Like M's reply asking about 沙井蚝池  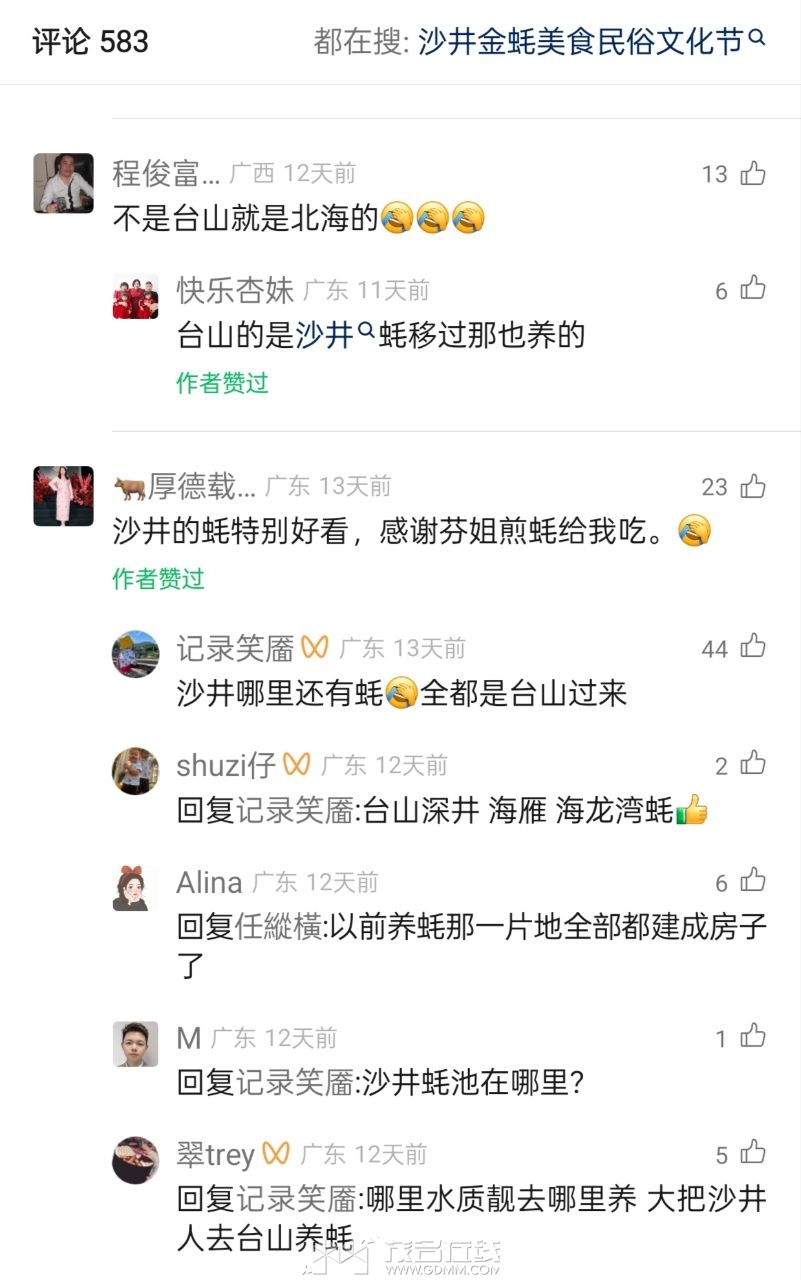(x=753, y=1038)
